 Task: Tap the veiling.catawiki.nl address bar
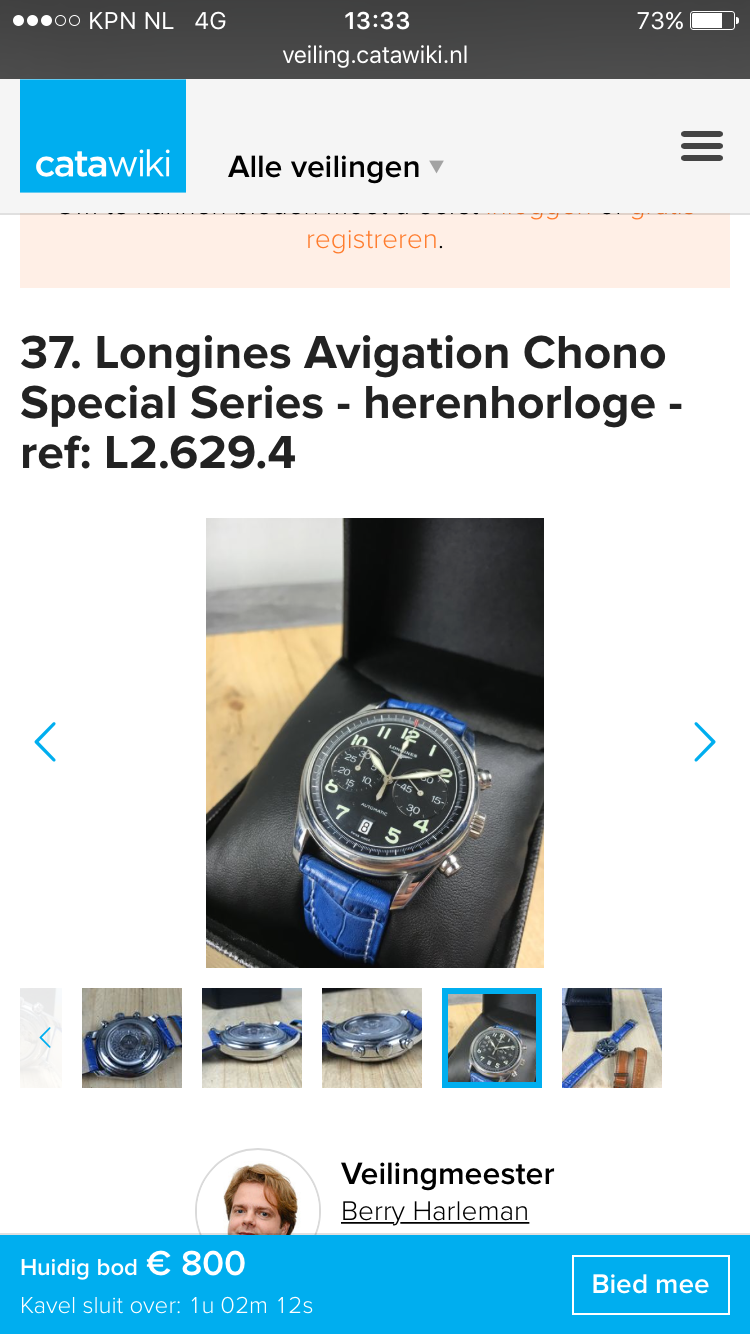[375, 55]
